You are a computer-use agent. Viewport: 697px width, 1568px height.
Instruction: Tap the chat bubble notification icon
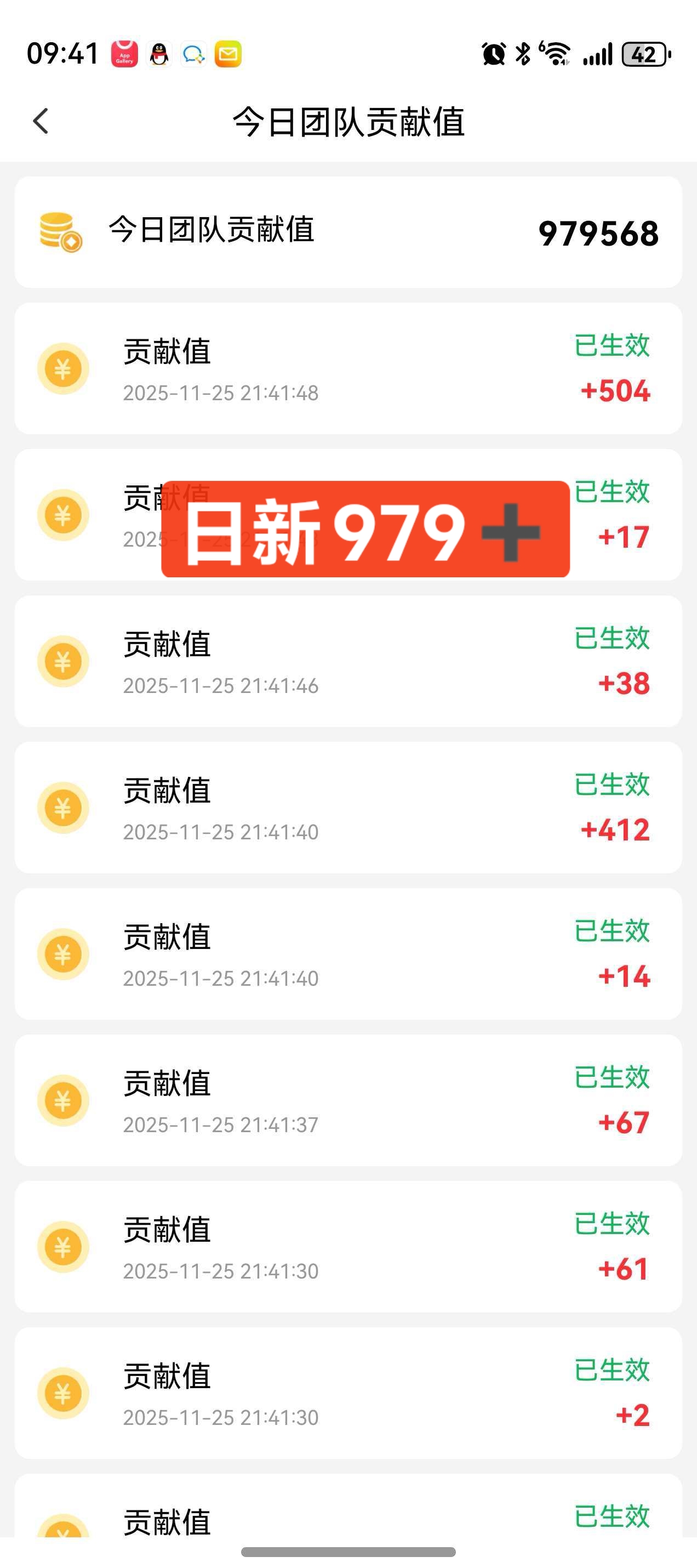[193, 54]
